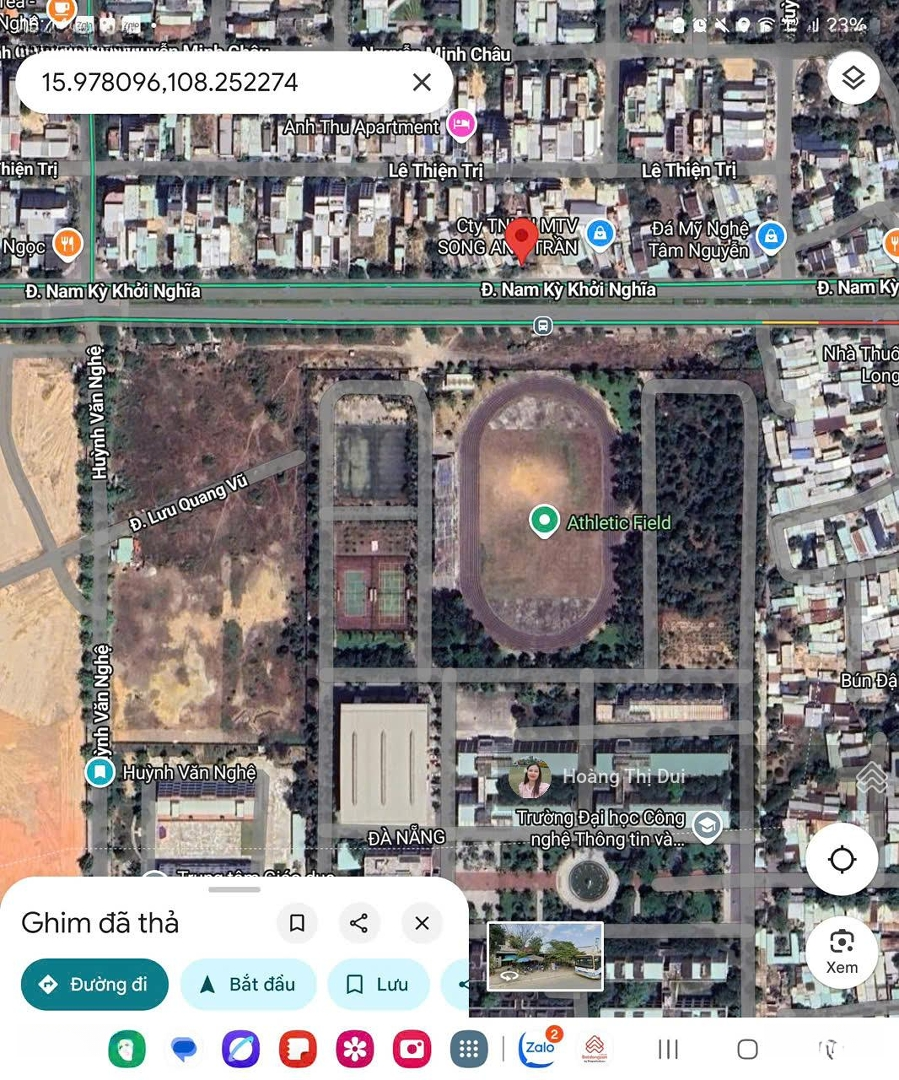Bookmark the dropped pin
Viewport: 899px width, 1080px height.
(297, 923)
